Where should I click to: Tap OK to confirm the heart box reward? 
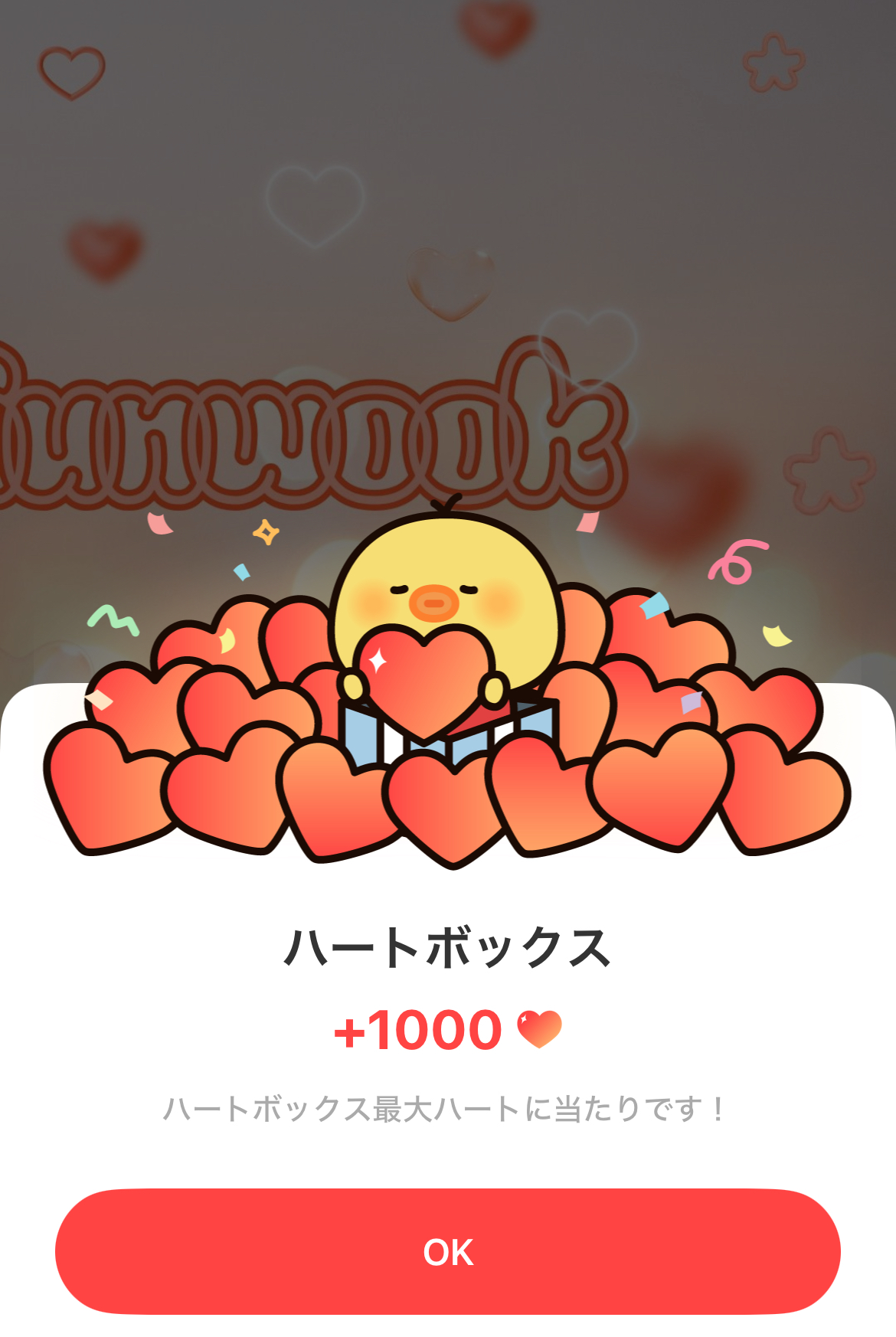pos(448,1251)
